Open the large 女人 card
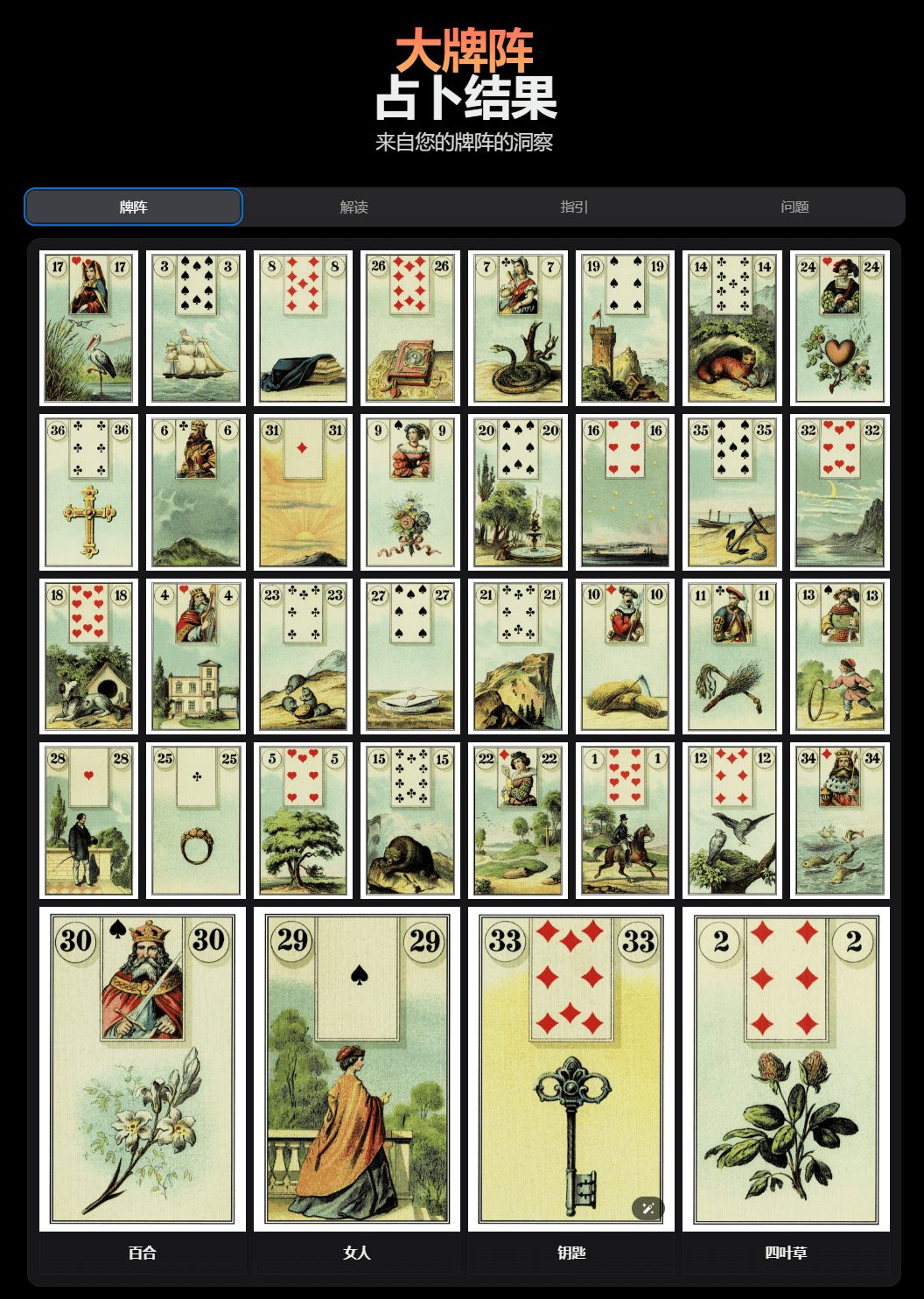 coord(357,1069)
